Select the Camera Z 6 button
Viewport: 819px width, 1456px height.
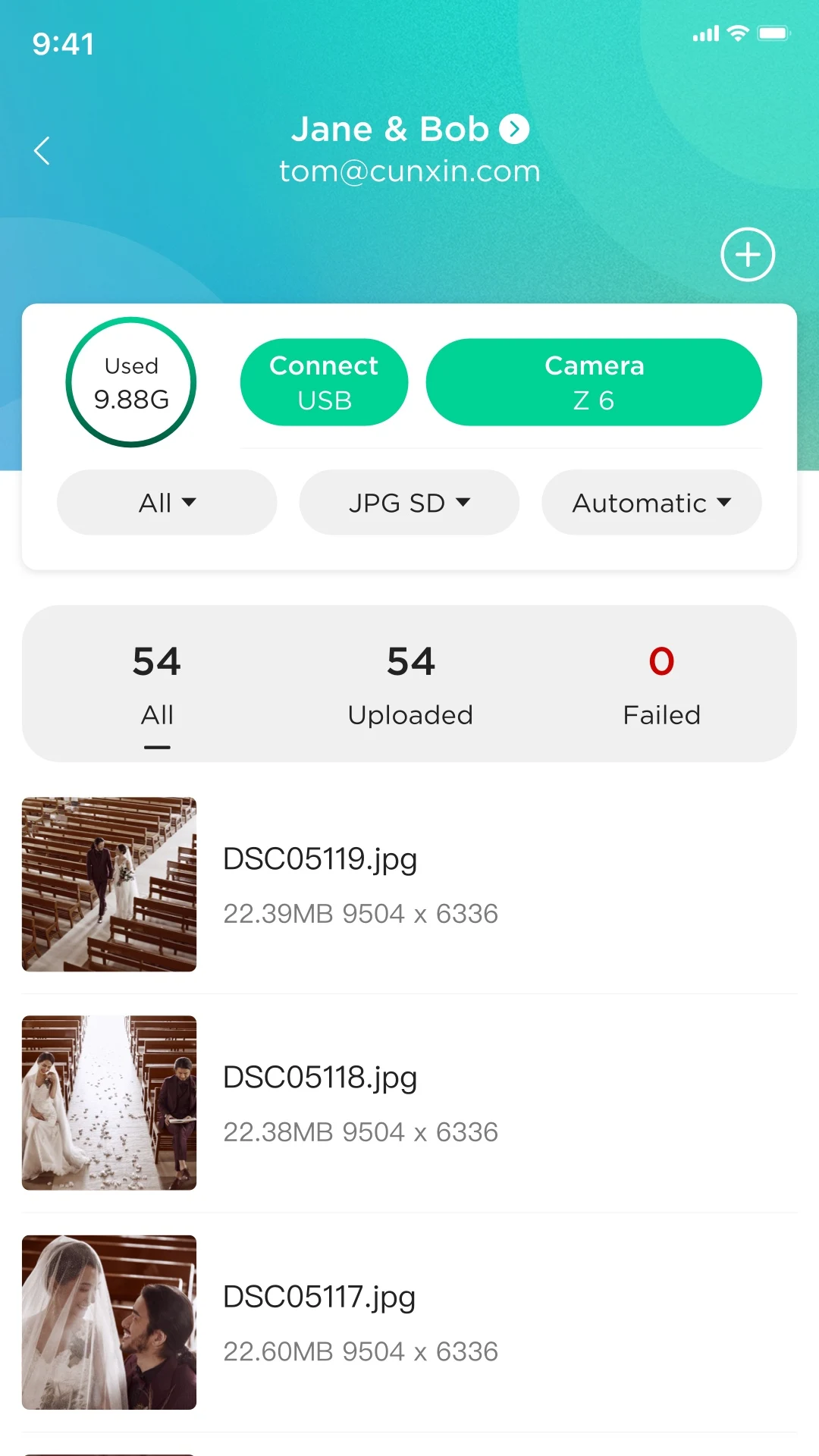(x=594, y=382)
